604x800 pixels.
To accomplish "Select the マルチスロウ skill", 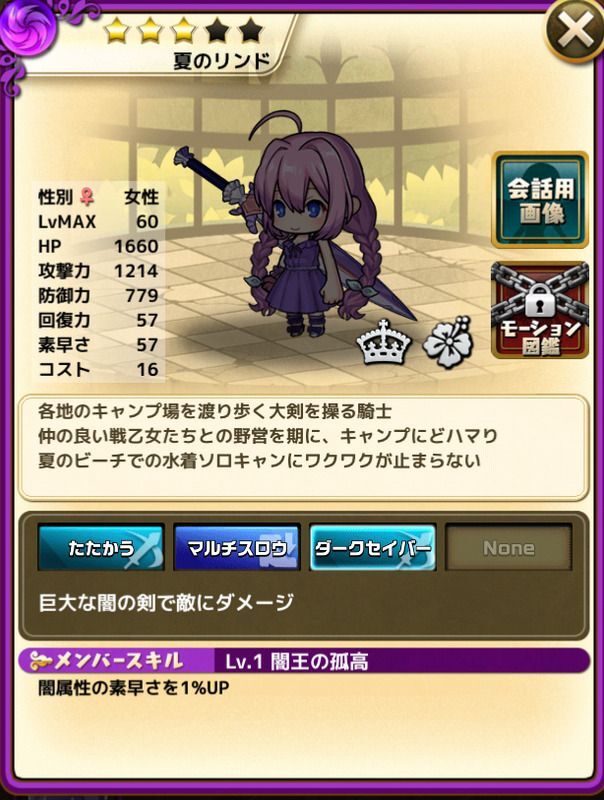I will click(237, 548).
